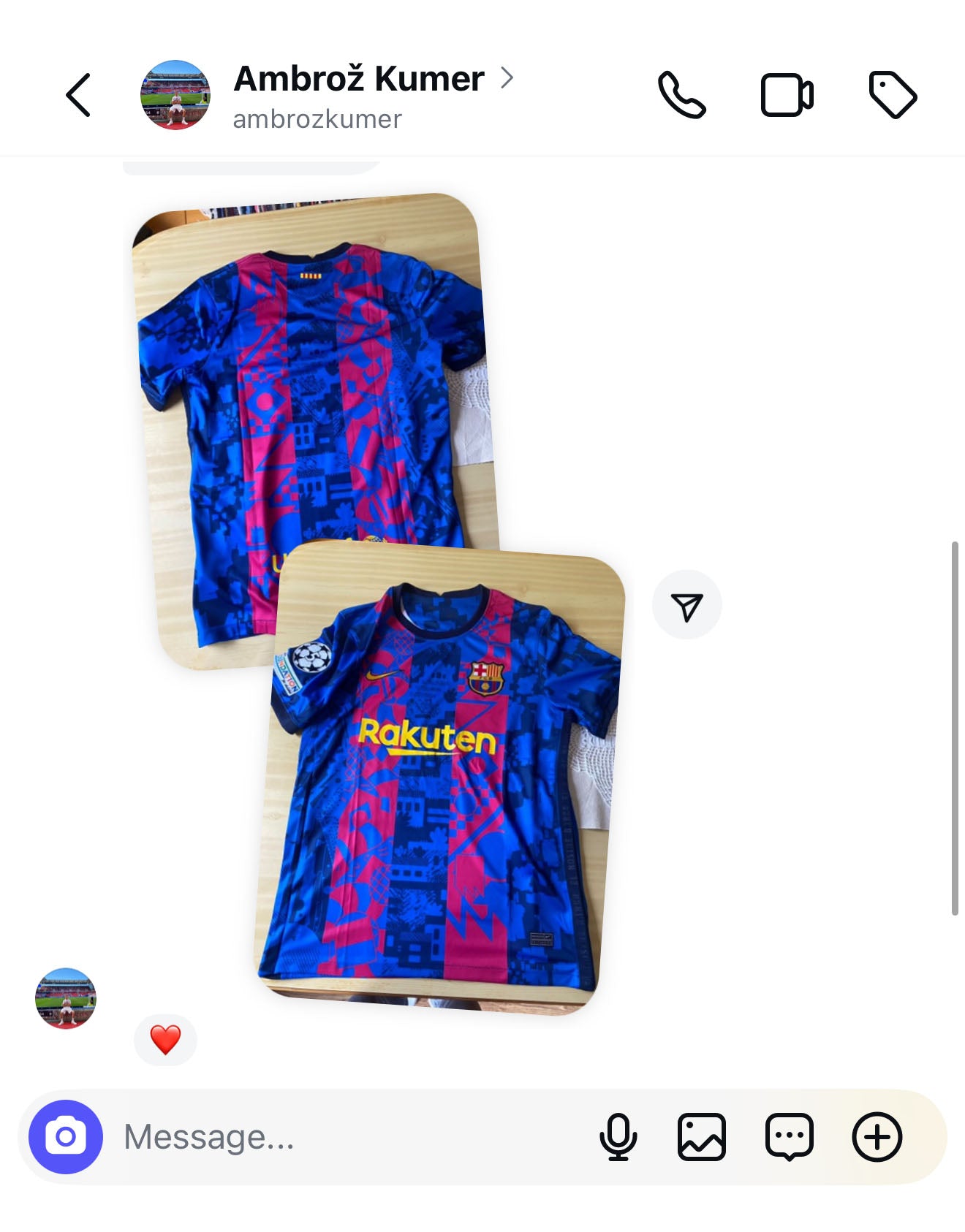
Task: Open the camera to send a photo
Action: pos(66,1137)
